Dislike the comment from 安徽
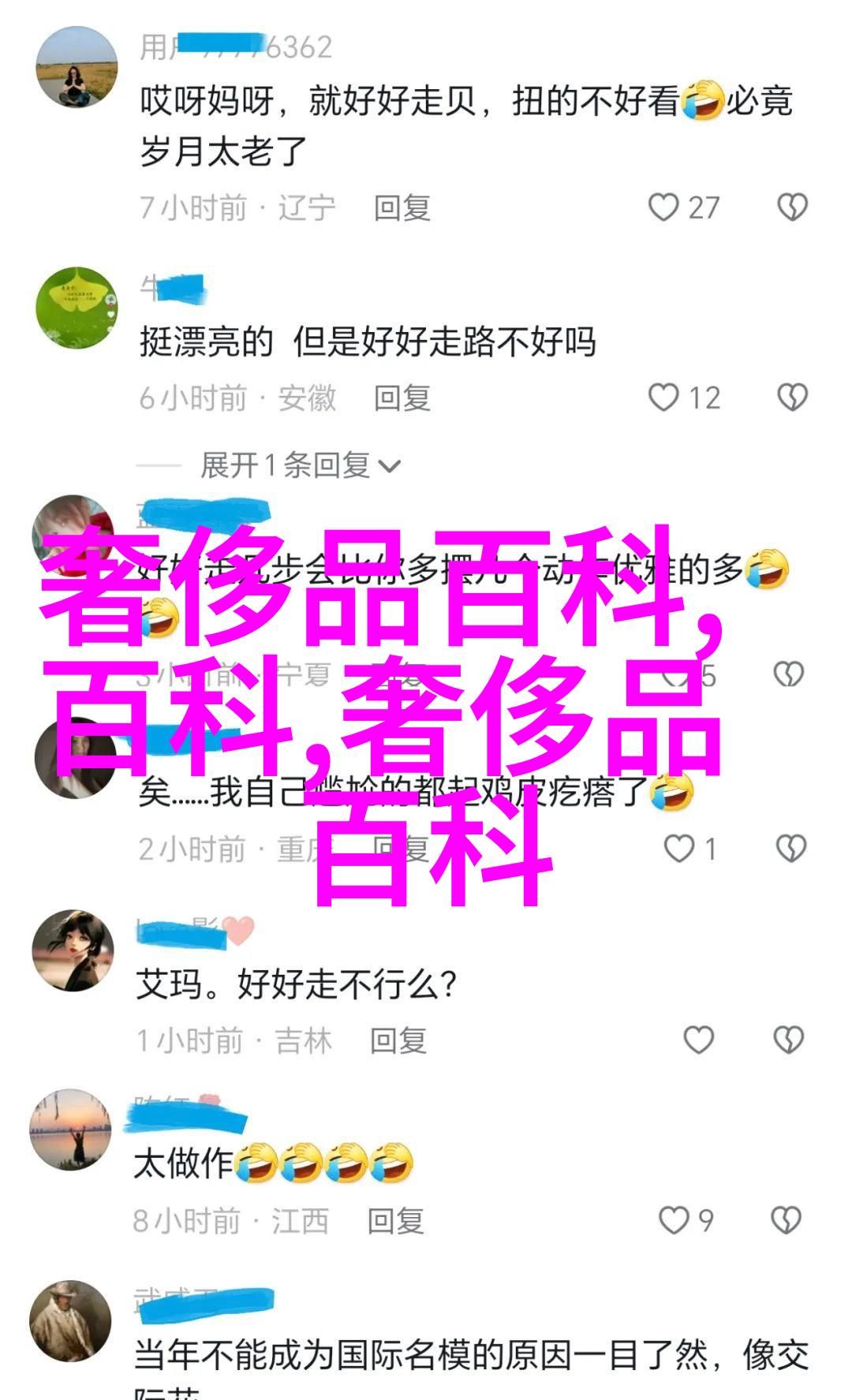This screenshot has width=852, height=1400. 792,398
